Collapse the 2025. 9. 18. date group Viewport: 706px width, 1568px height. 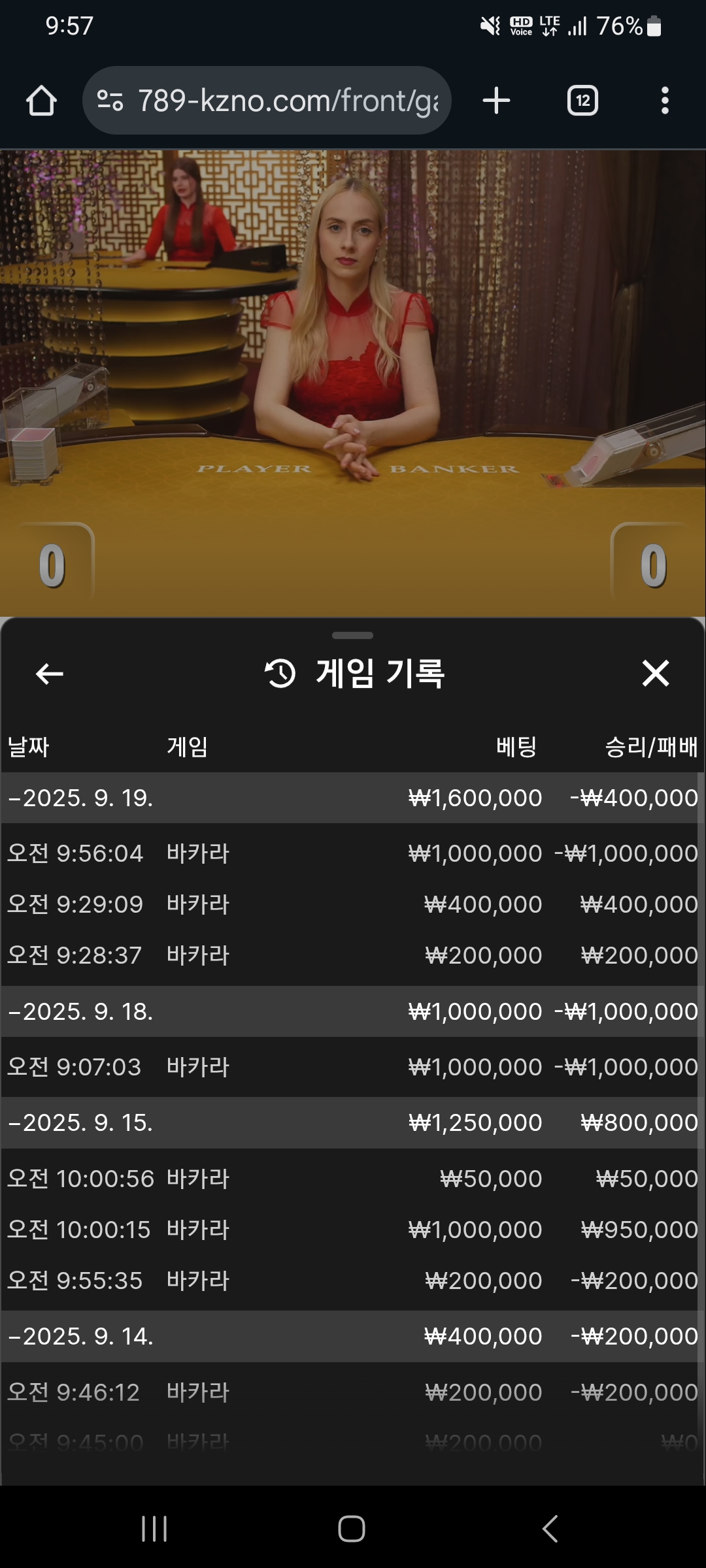click(81, 1011)
